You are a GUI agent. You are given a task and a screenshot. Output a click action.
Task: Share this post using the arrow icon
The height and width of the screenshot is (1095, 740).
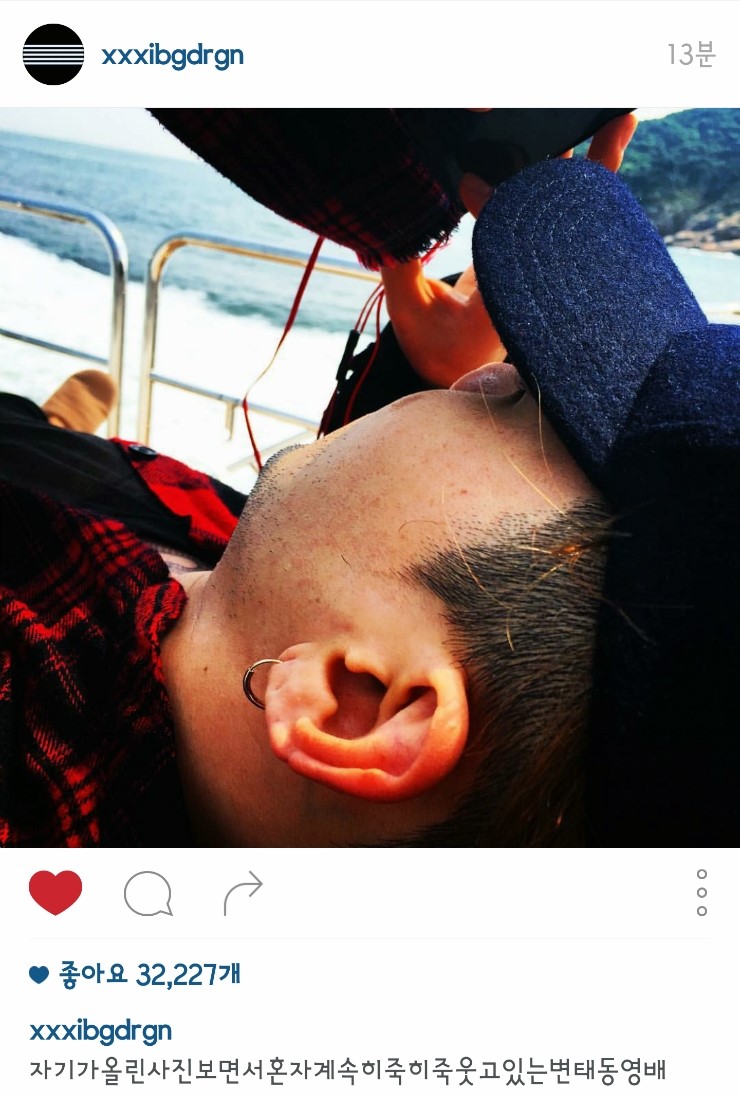(243, 893)
